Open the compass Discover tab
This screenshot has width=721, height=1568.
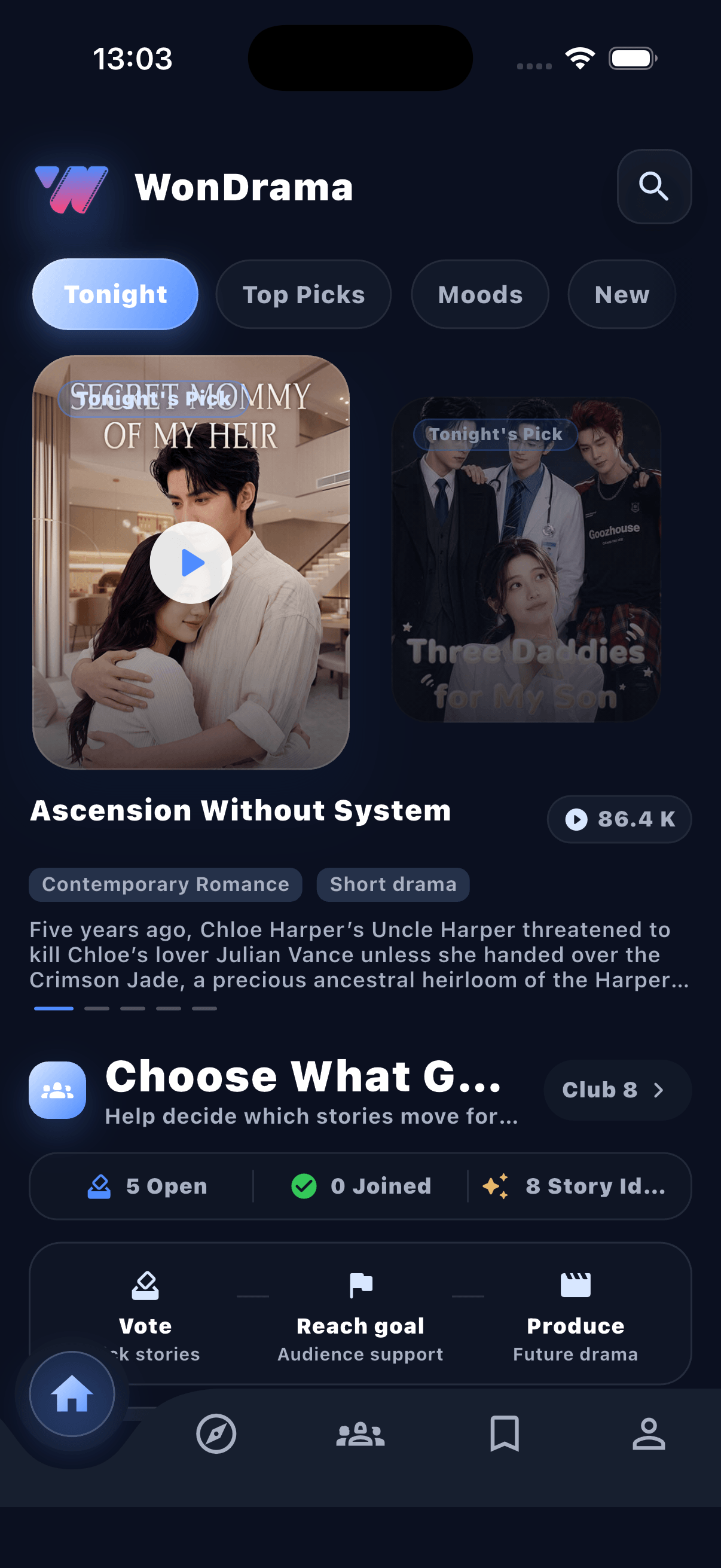(216, 1434)
